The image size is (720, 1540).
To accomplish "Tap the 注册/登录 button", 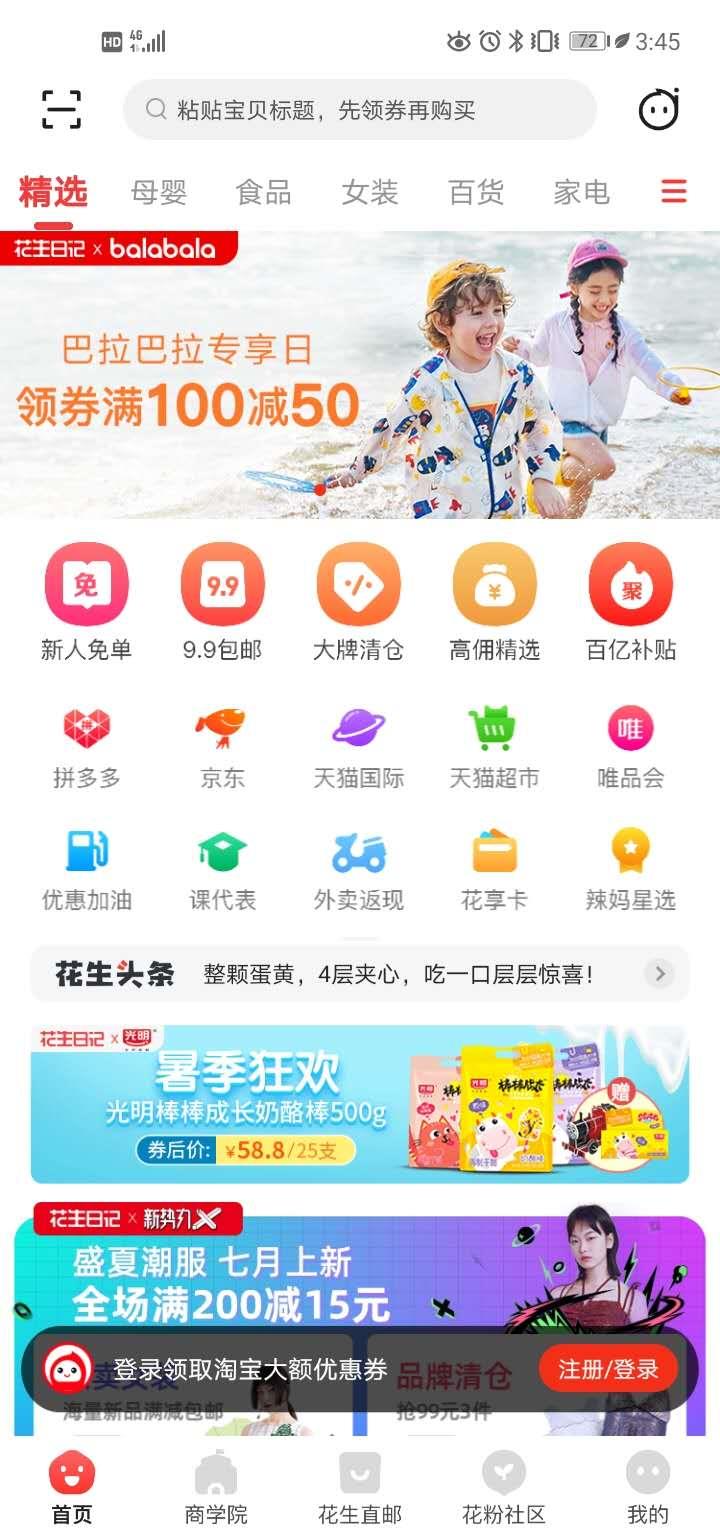I will [608, 1369].
